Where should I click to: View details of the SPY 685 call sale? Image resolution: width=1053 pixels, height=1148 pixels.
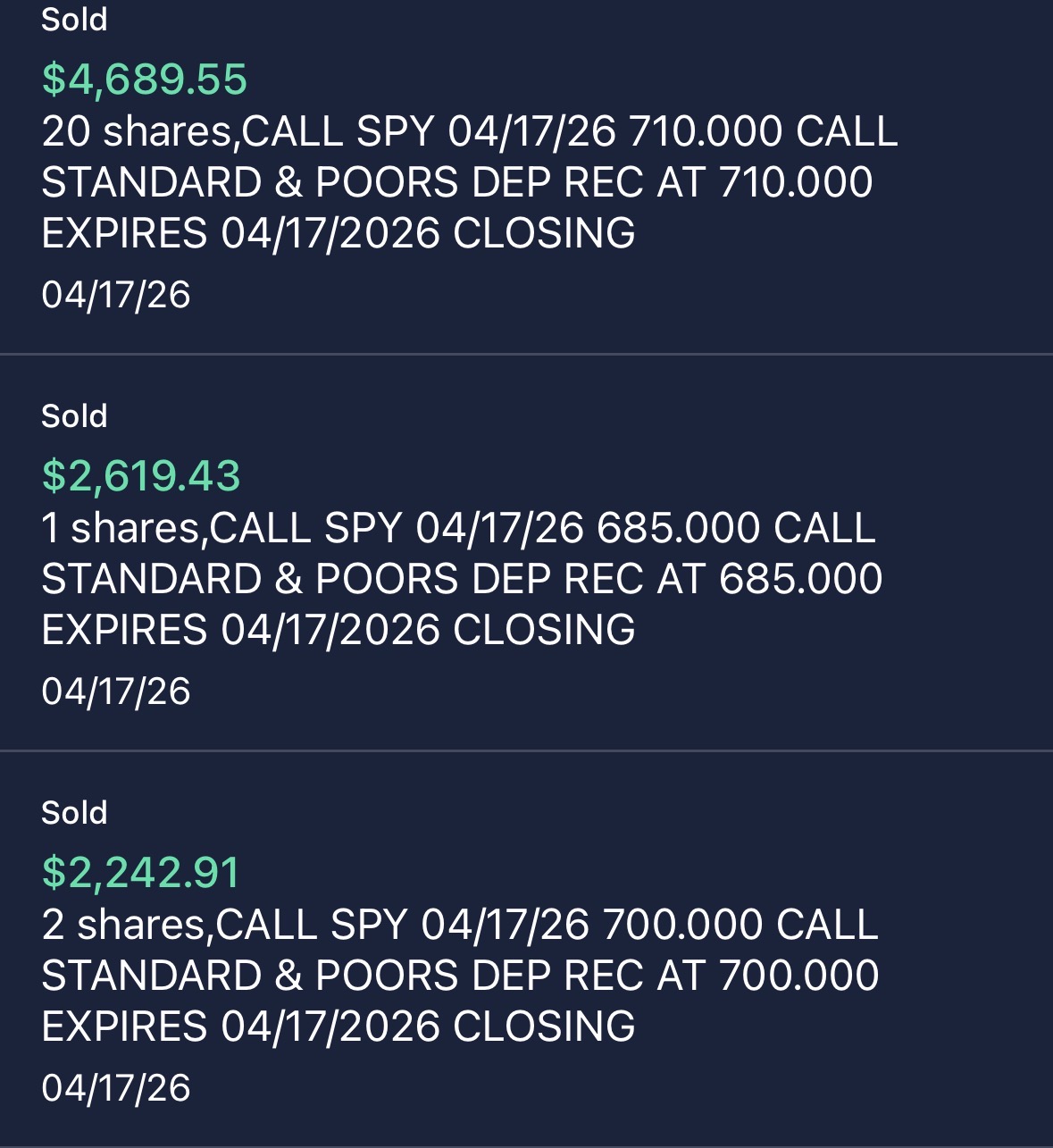coord(462,578)
